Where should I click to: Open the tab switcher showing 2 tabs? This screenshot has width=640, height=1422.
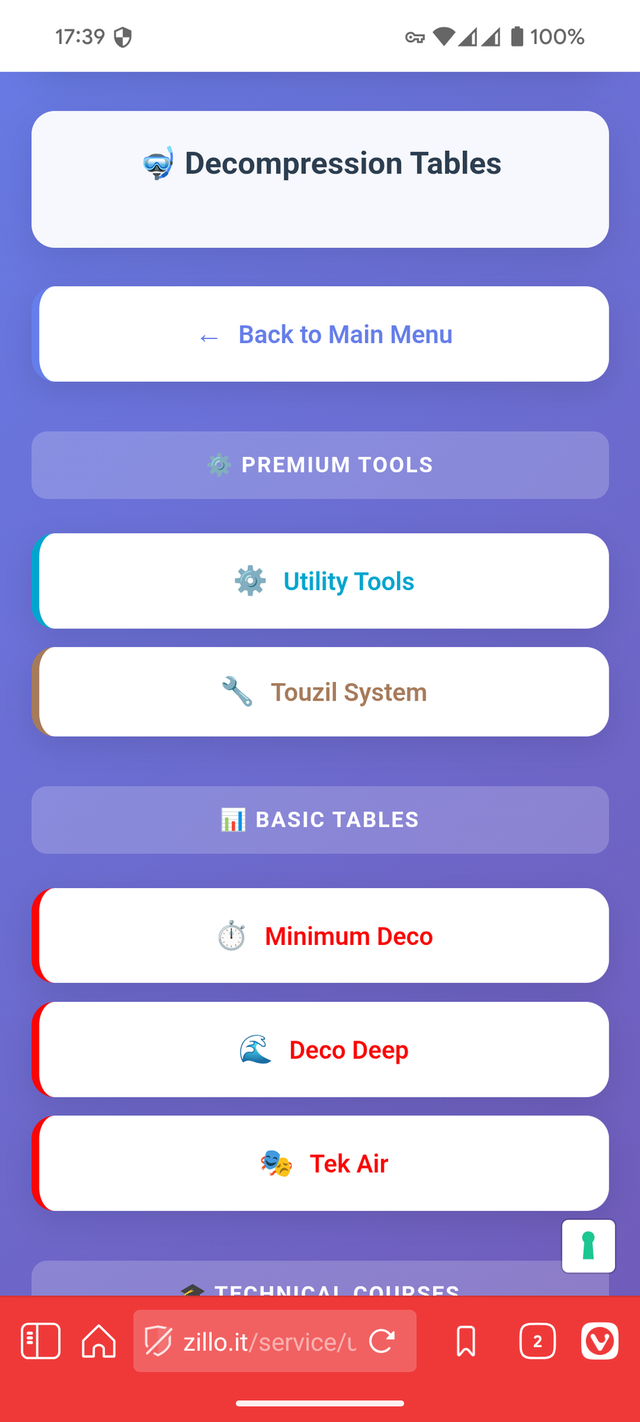click(537, 1341)
